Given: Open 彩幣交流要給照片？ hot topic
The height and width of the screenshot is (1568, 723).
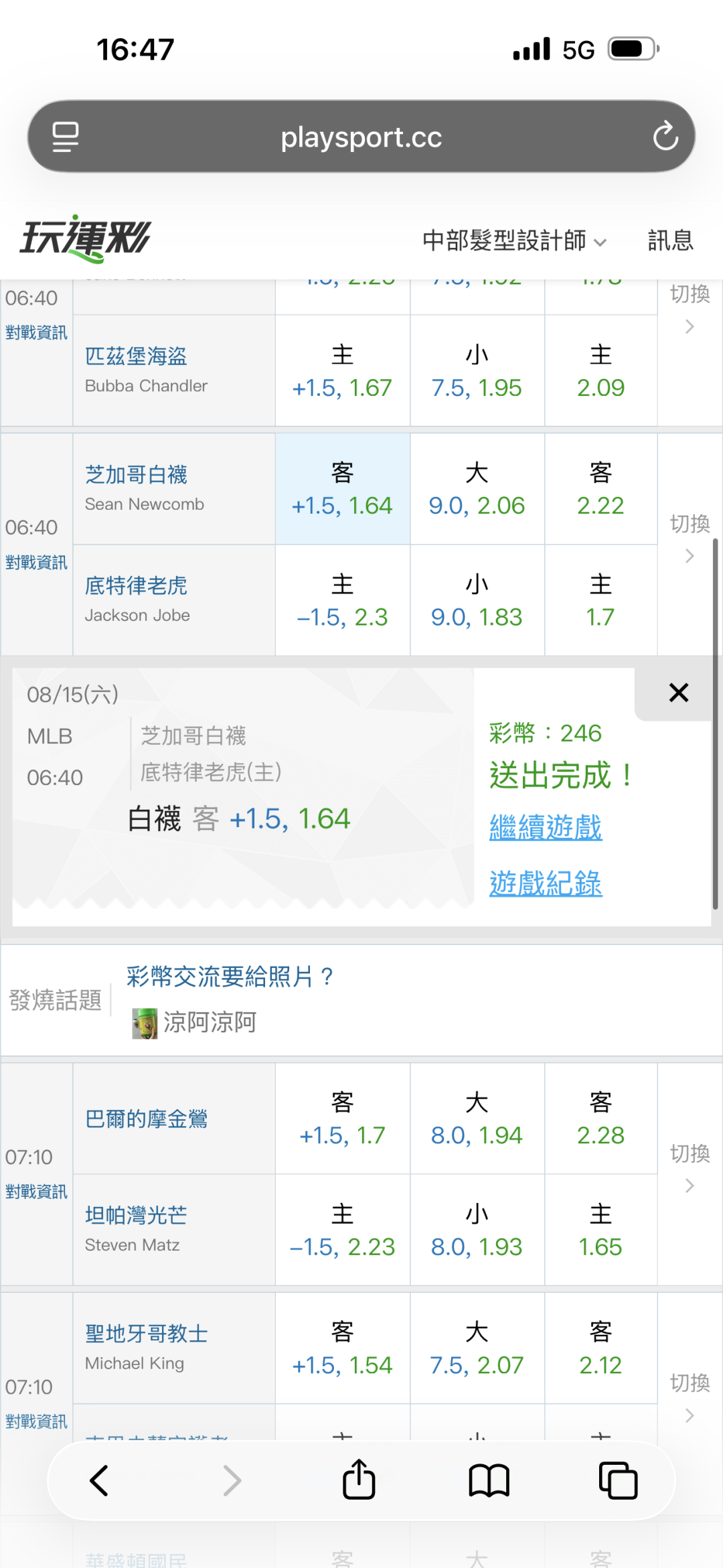Looking at the screenshot, I should pyautogui.click(x=230, y=977).
